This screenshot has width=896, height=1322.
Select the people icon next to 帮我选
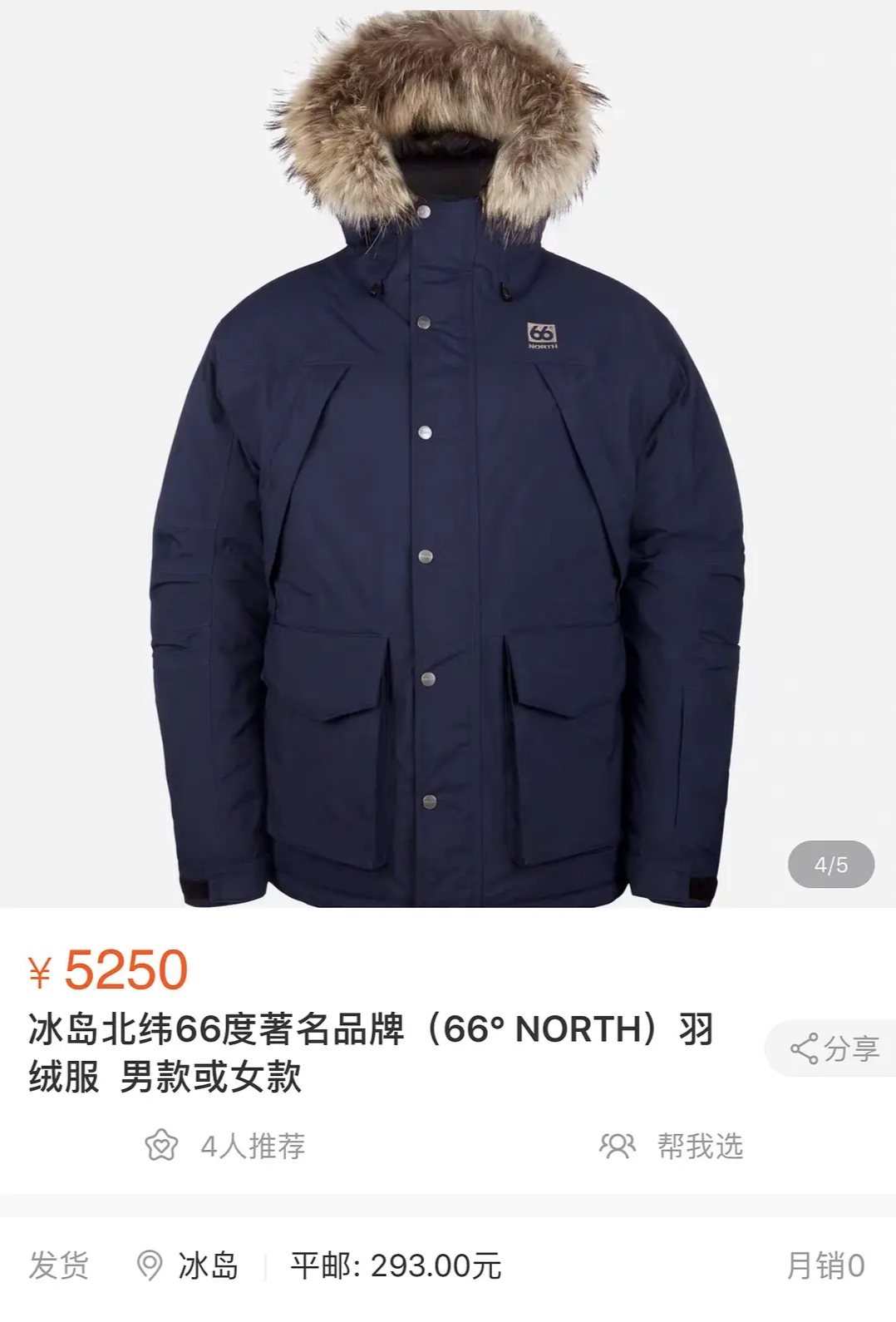(x=617, y=1146)
